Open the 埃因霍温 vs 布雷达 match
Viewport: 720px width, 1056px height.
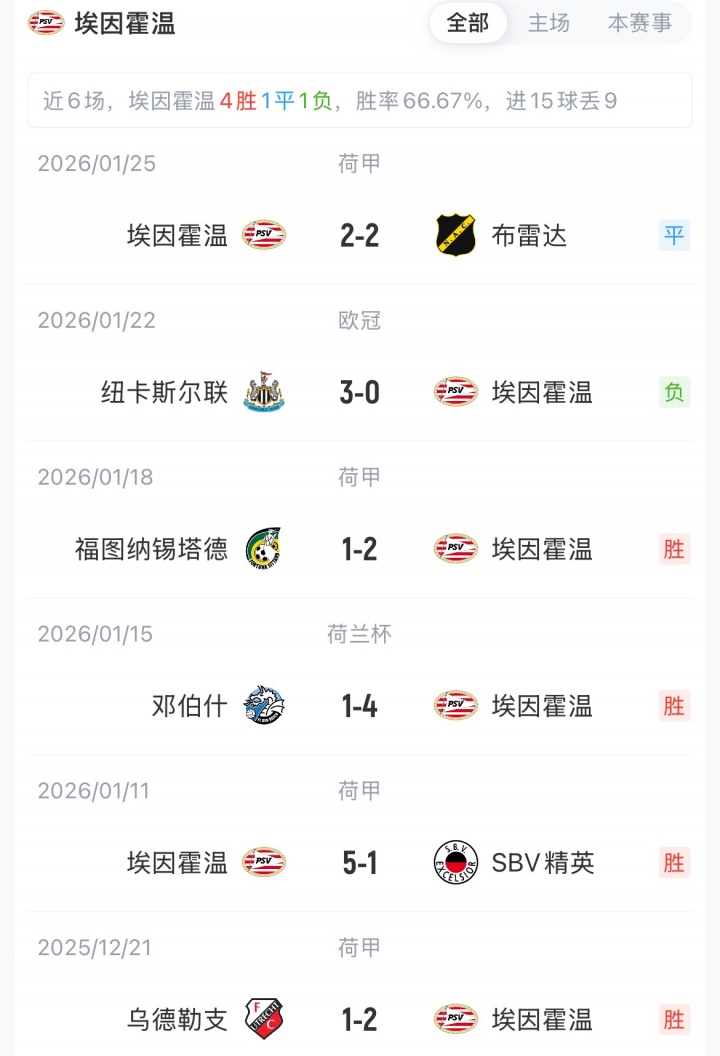359,236
